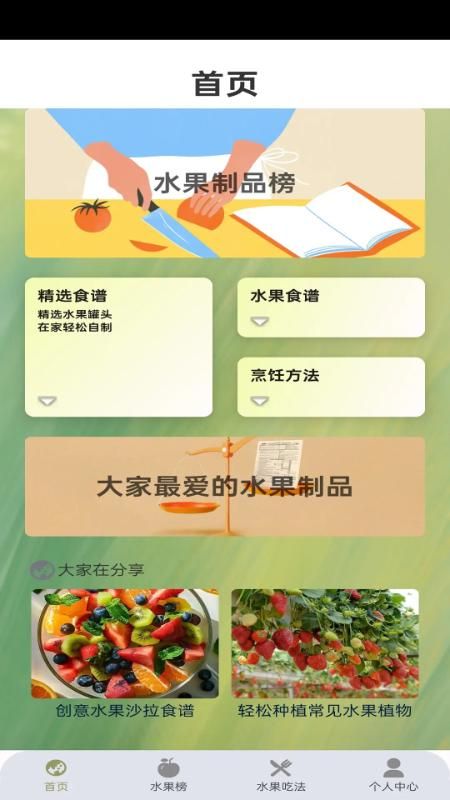Switch to the 水果榜 tab

tap(168, 776)
